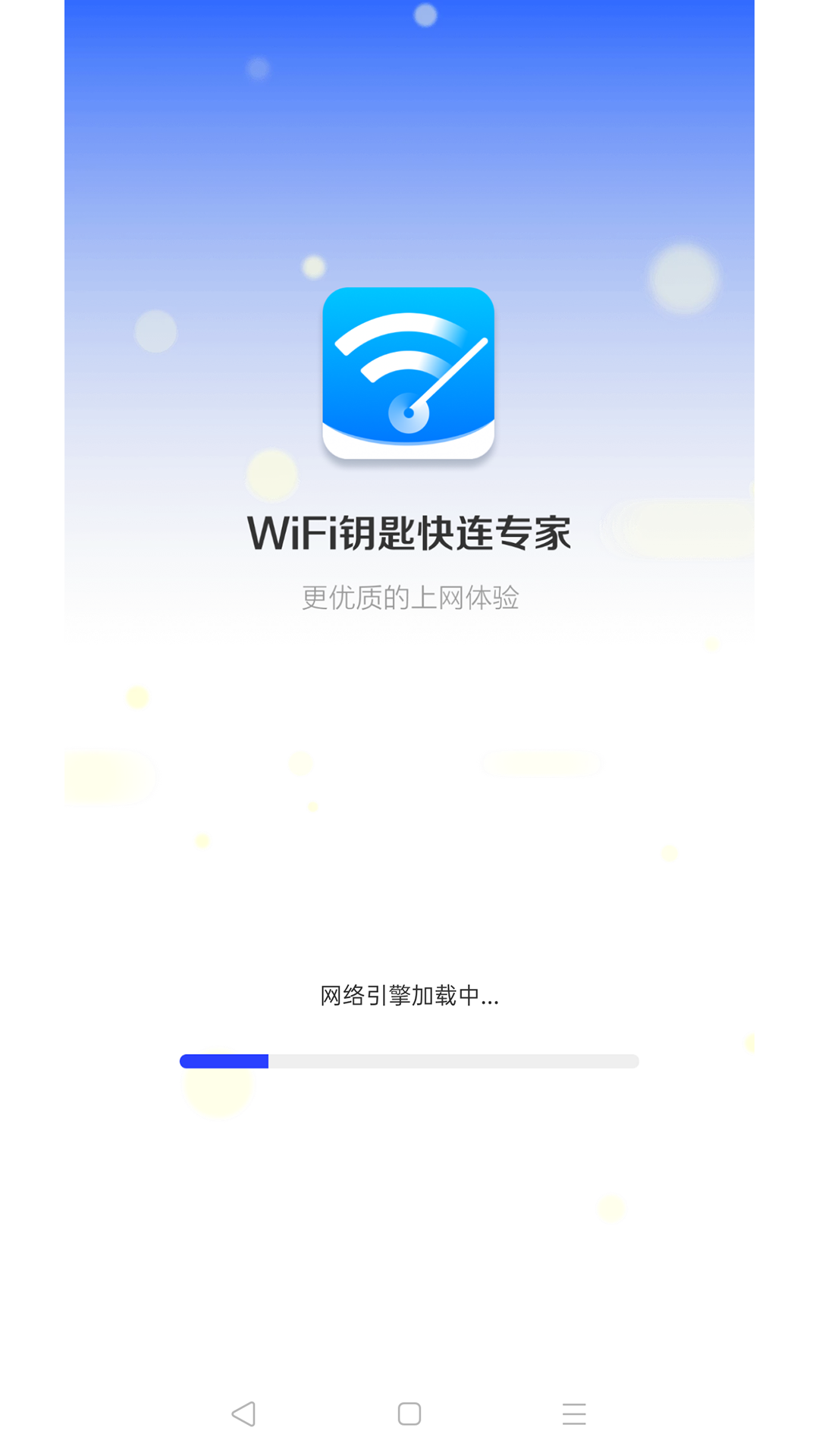The width and height of the screenshot is (819, 1456).
Task: Click the blue rounded app icon background
Action: tap(409, 372)
